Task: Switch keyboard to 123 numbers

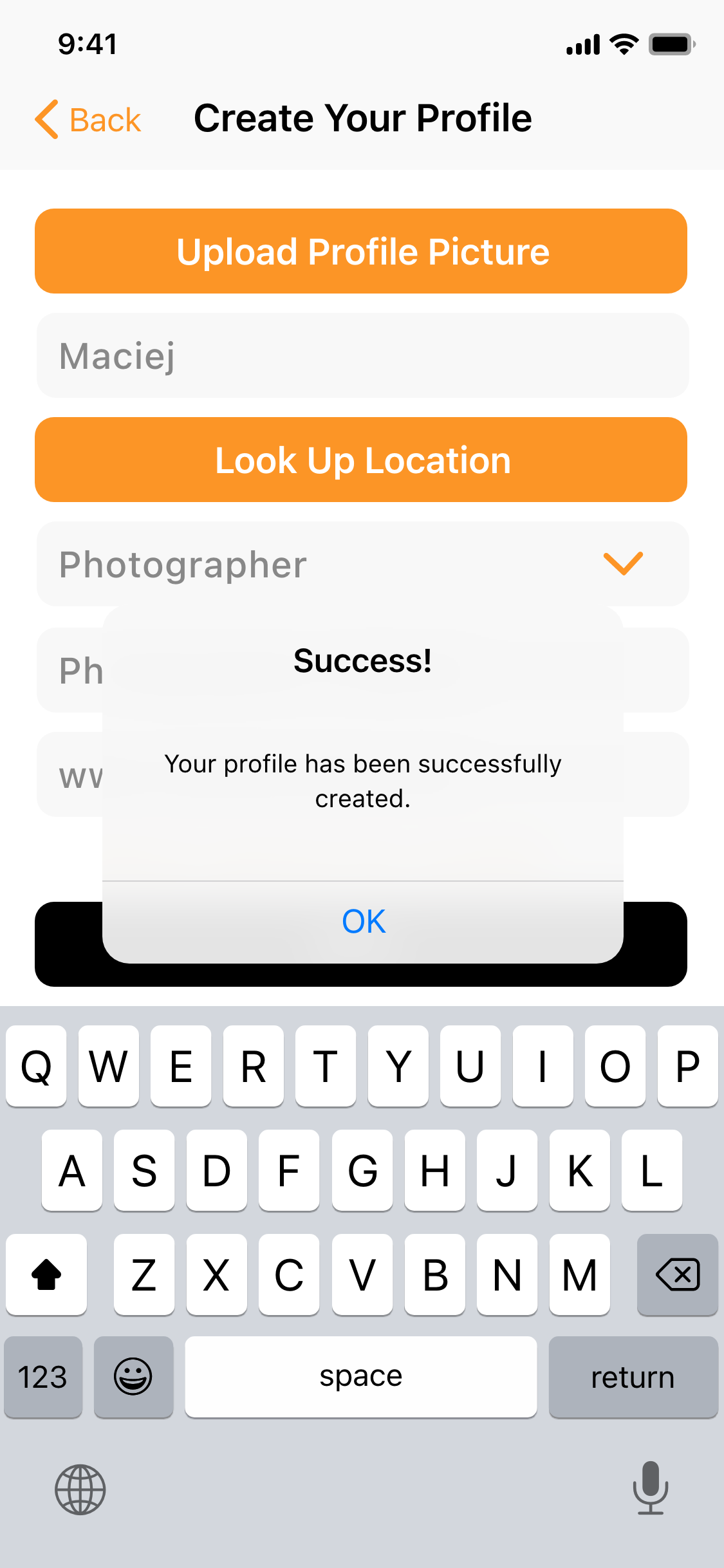Action: 43,1377
